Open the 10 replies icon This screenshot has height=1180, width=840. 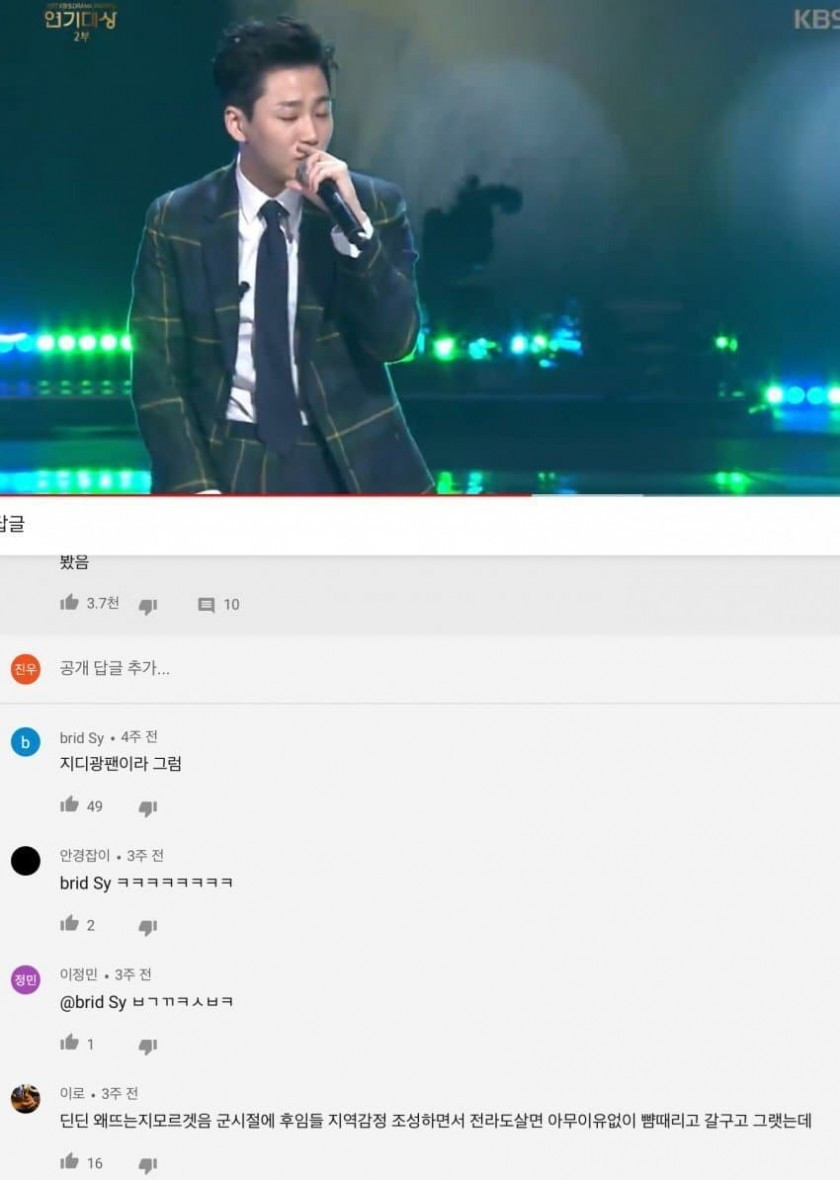click(x=207, y=605)
